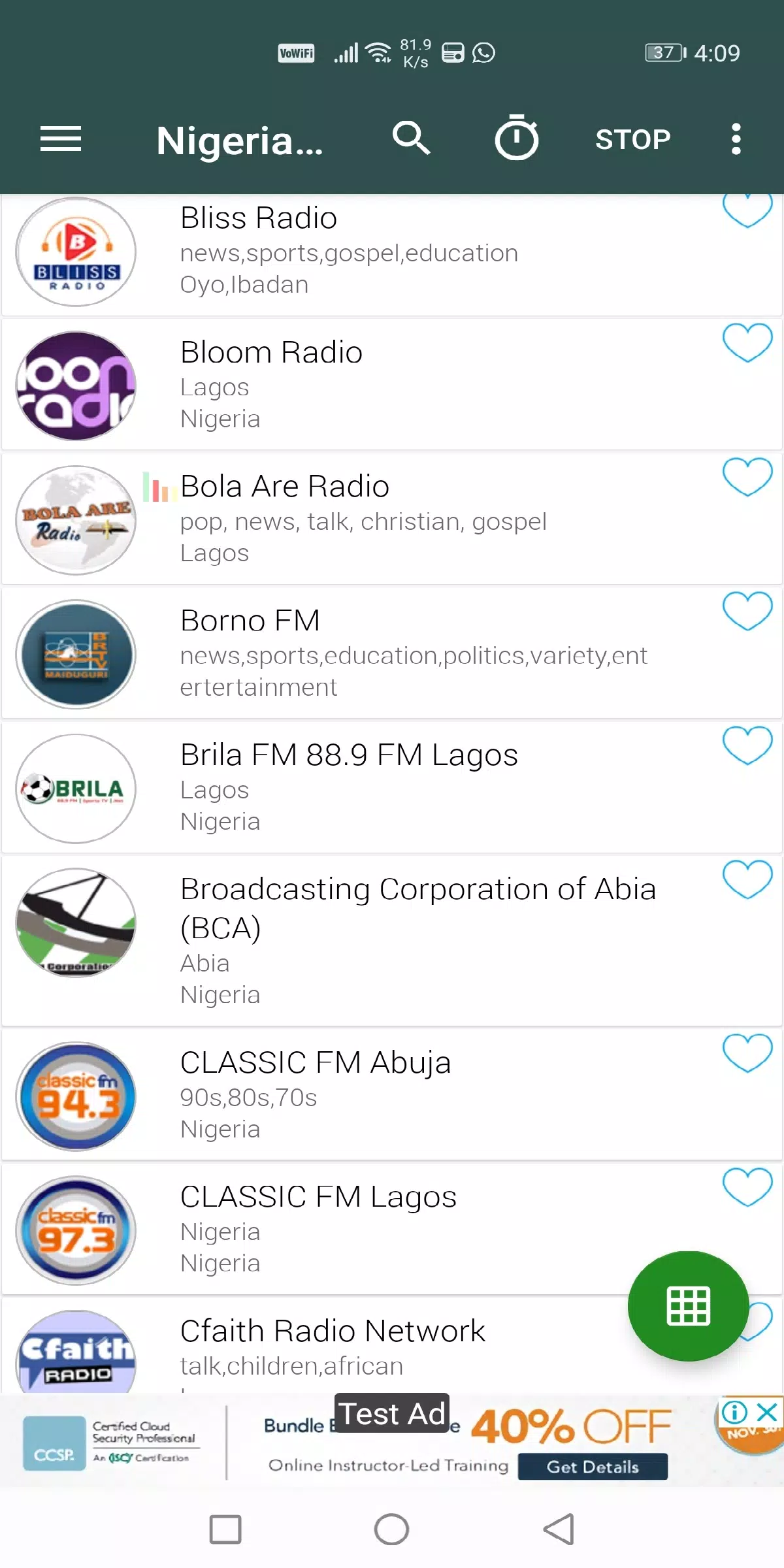Favorite Bola Are Radio

tap(747, 476)
